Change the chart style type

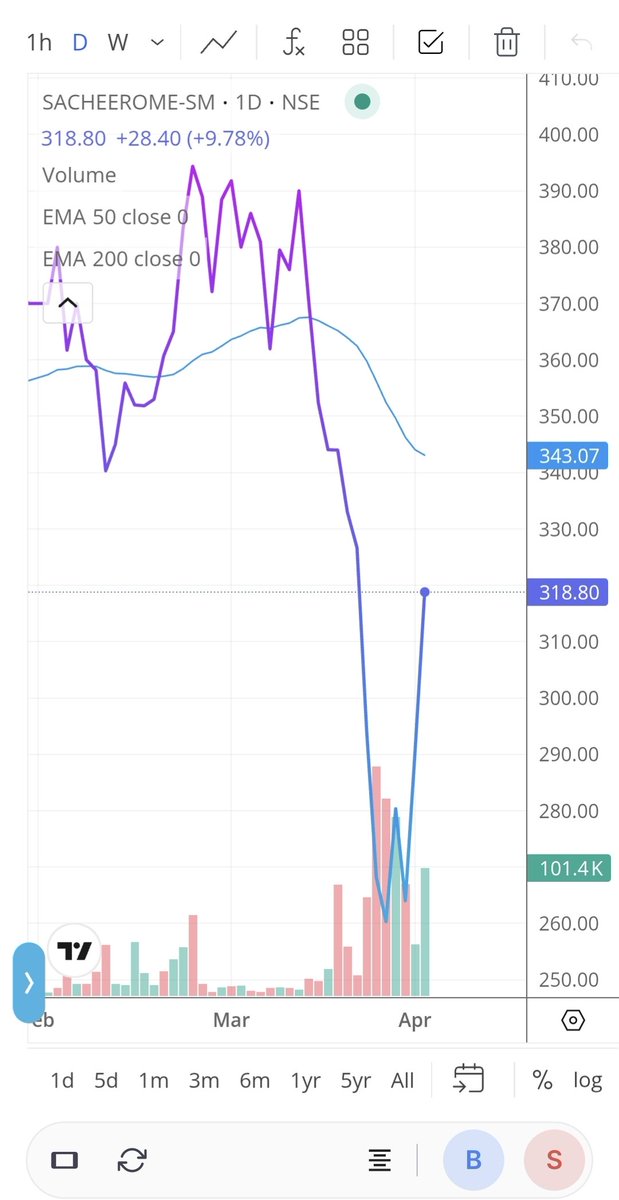[218, 42]
